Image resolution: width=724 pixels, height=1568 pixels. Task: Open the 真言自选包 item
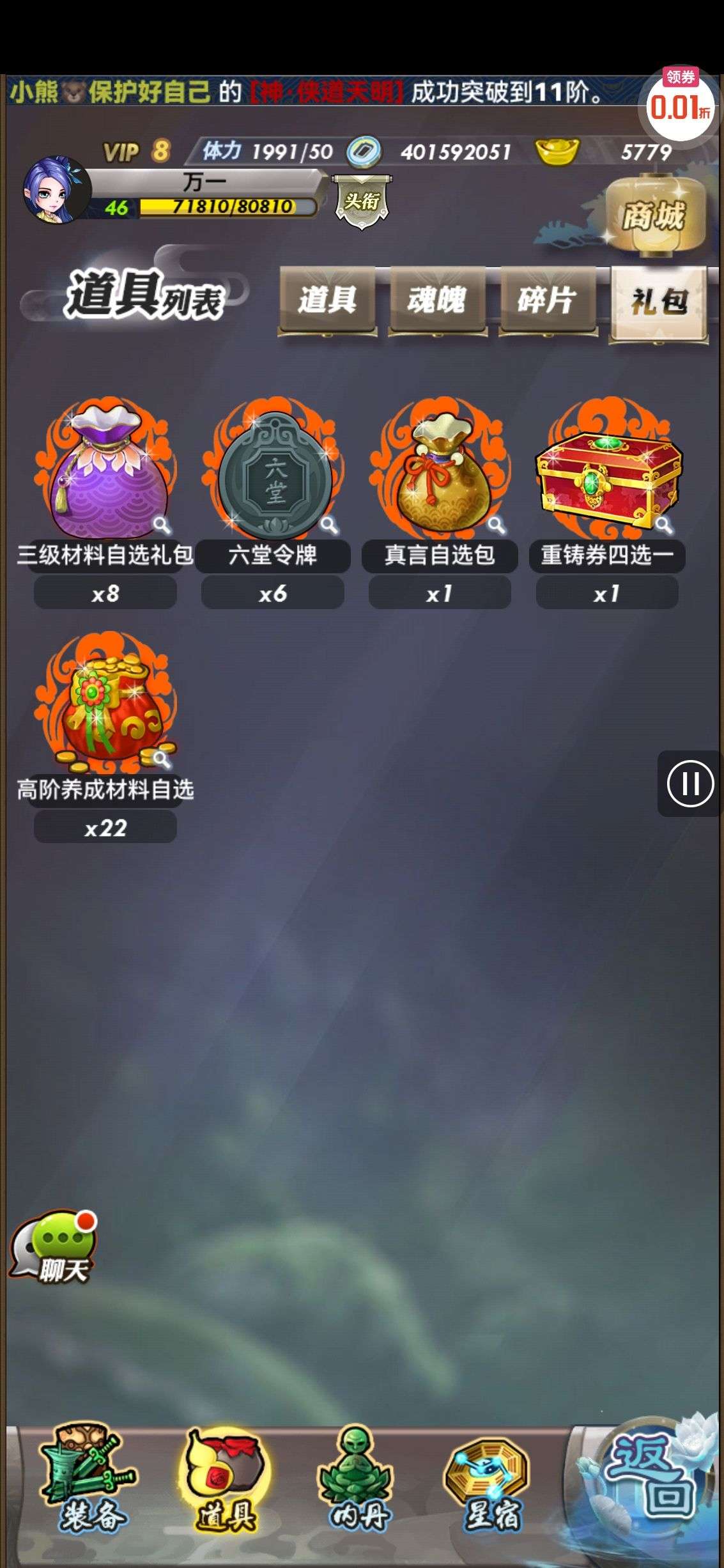440,471
